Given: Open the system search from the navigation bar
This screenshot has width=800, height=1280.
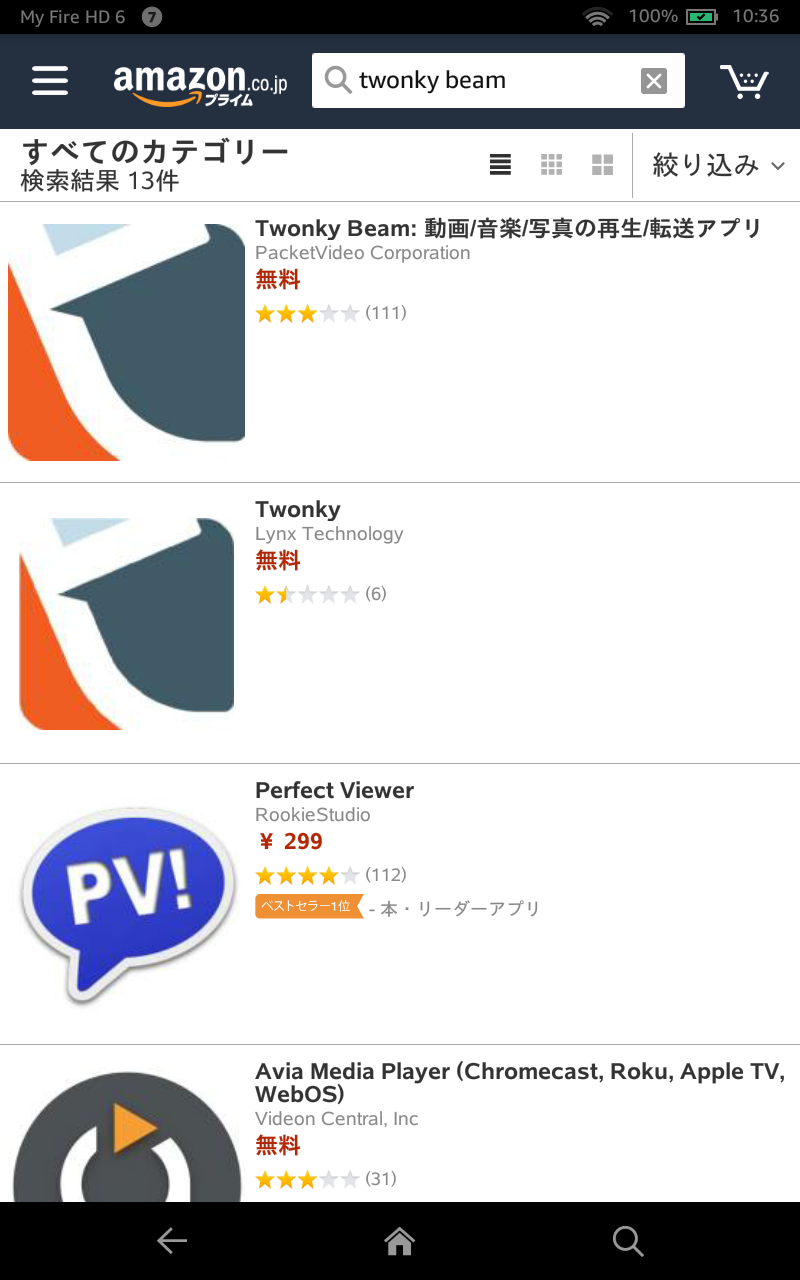Looking at the screenshot, I should click(628, 1241).
